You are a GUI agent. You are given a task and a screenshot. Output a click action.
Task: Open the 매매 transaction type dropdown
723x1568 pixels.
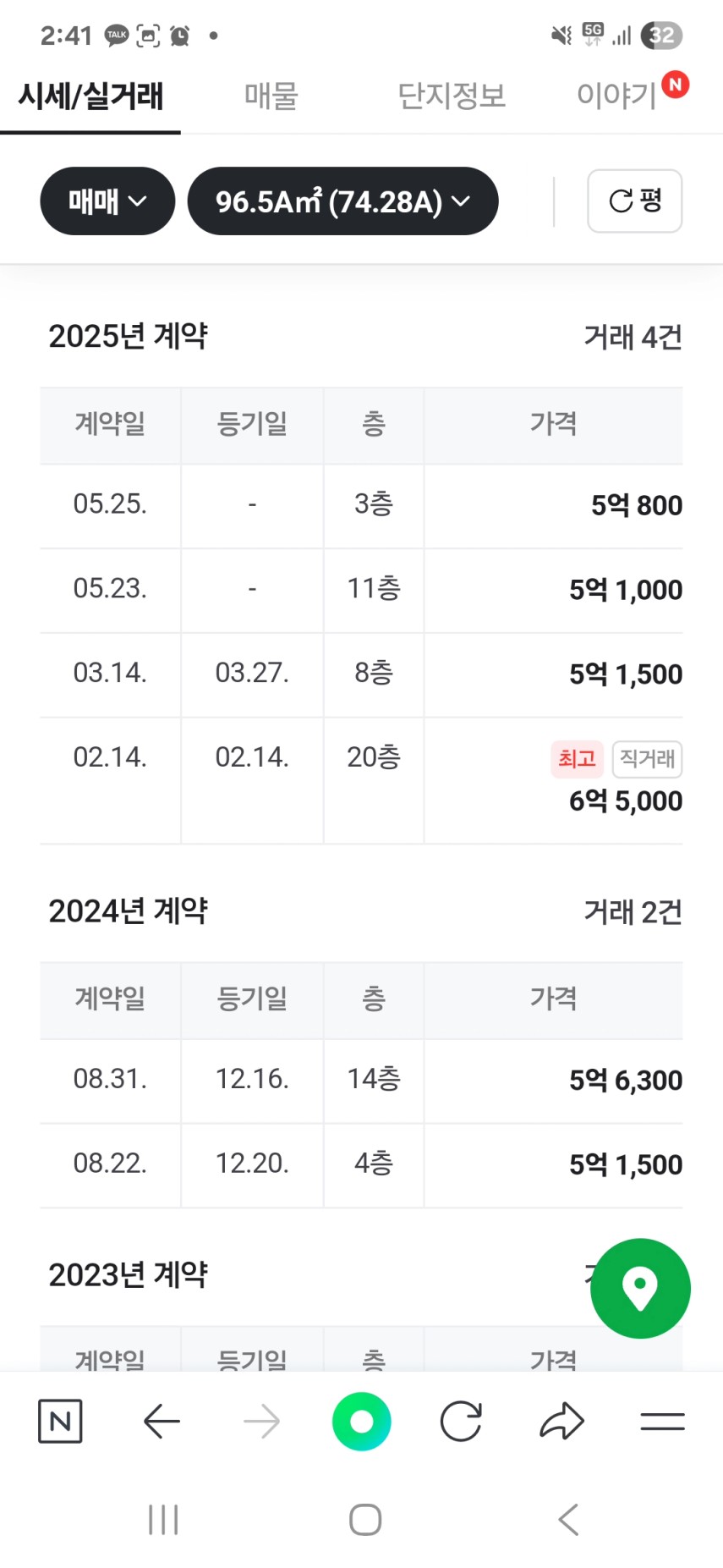(107, 201)
